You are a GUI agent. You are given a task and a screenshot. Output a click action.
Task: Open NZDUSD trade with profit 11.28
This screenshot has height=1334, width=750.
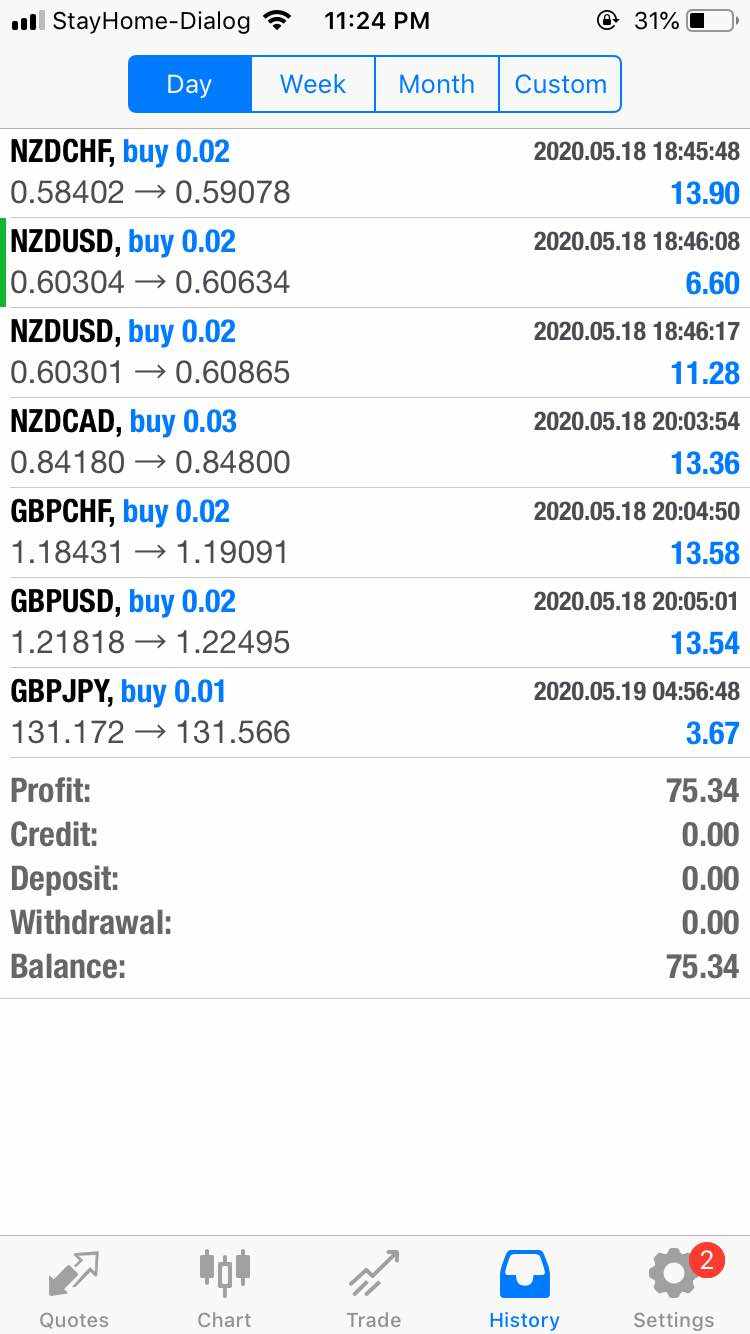(375, 353)
